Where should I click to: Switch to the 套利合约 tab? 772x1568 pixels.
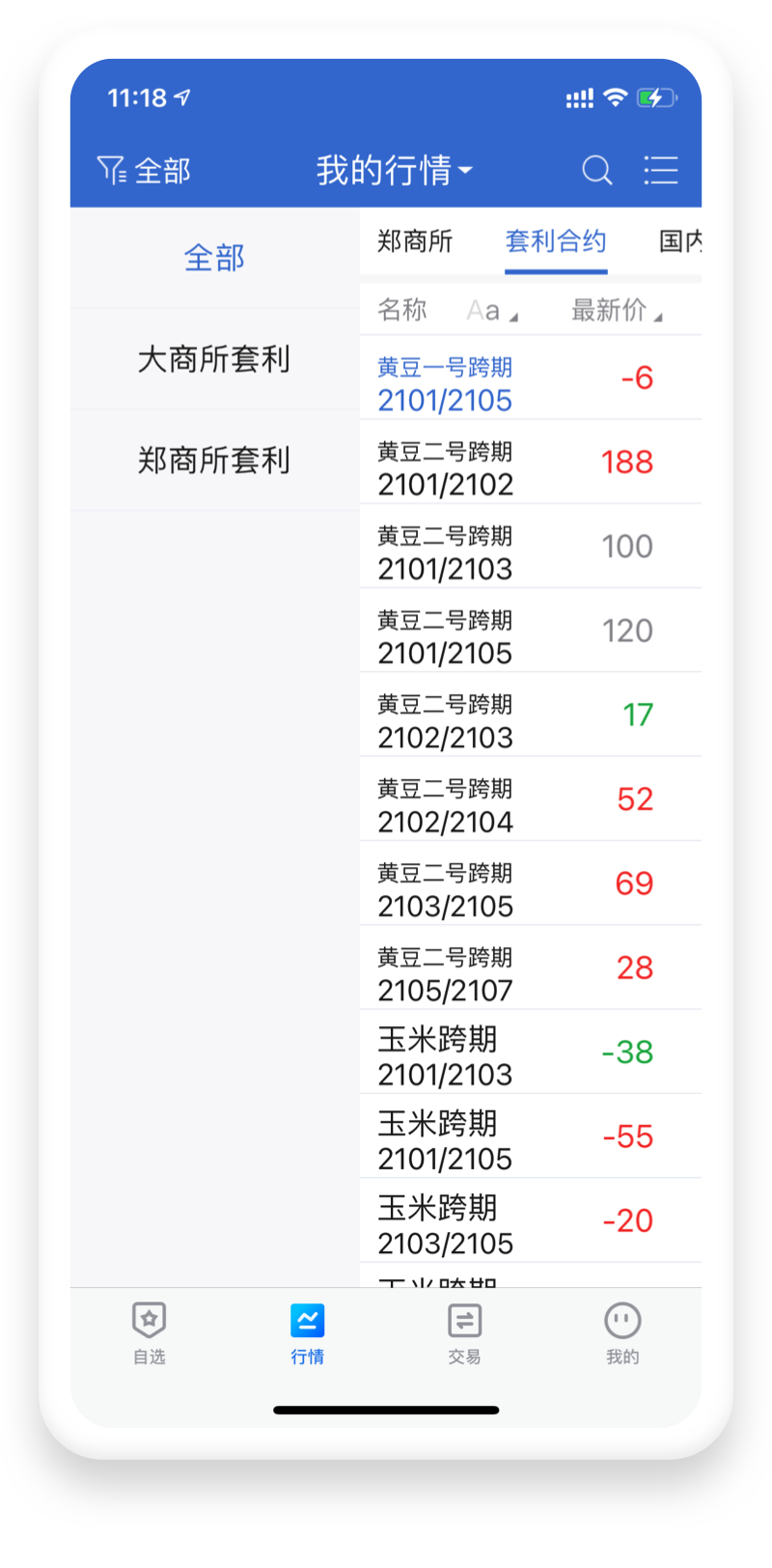(556, 241)
